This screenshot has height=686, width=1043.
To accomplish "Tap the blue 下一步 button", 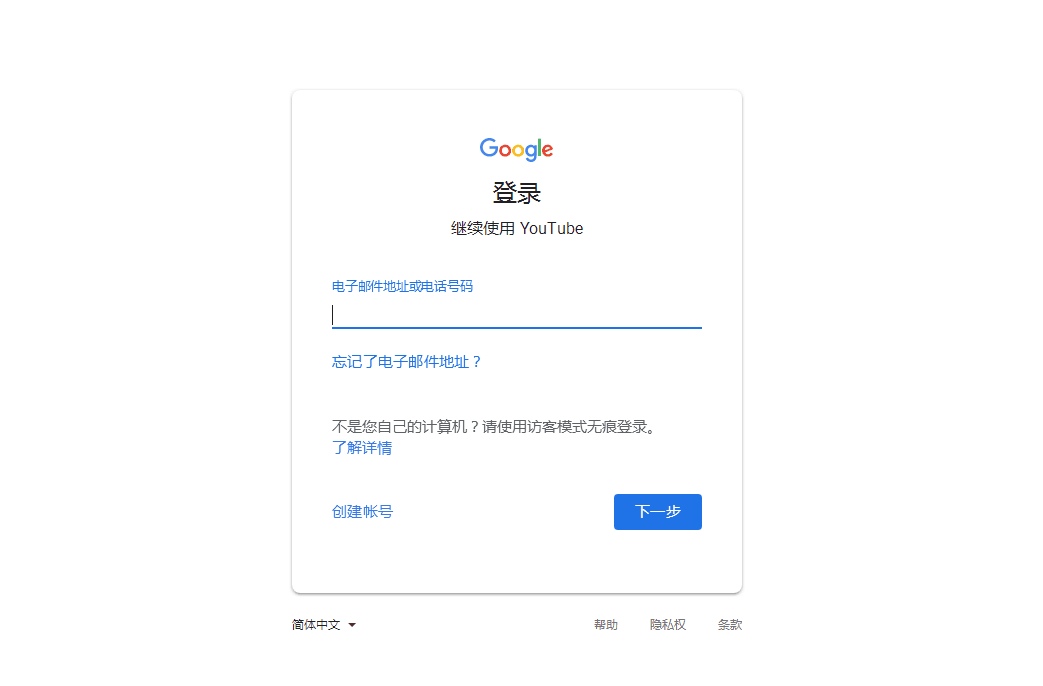I will (x=657, y=512).
